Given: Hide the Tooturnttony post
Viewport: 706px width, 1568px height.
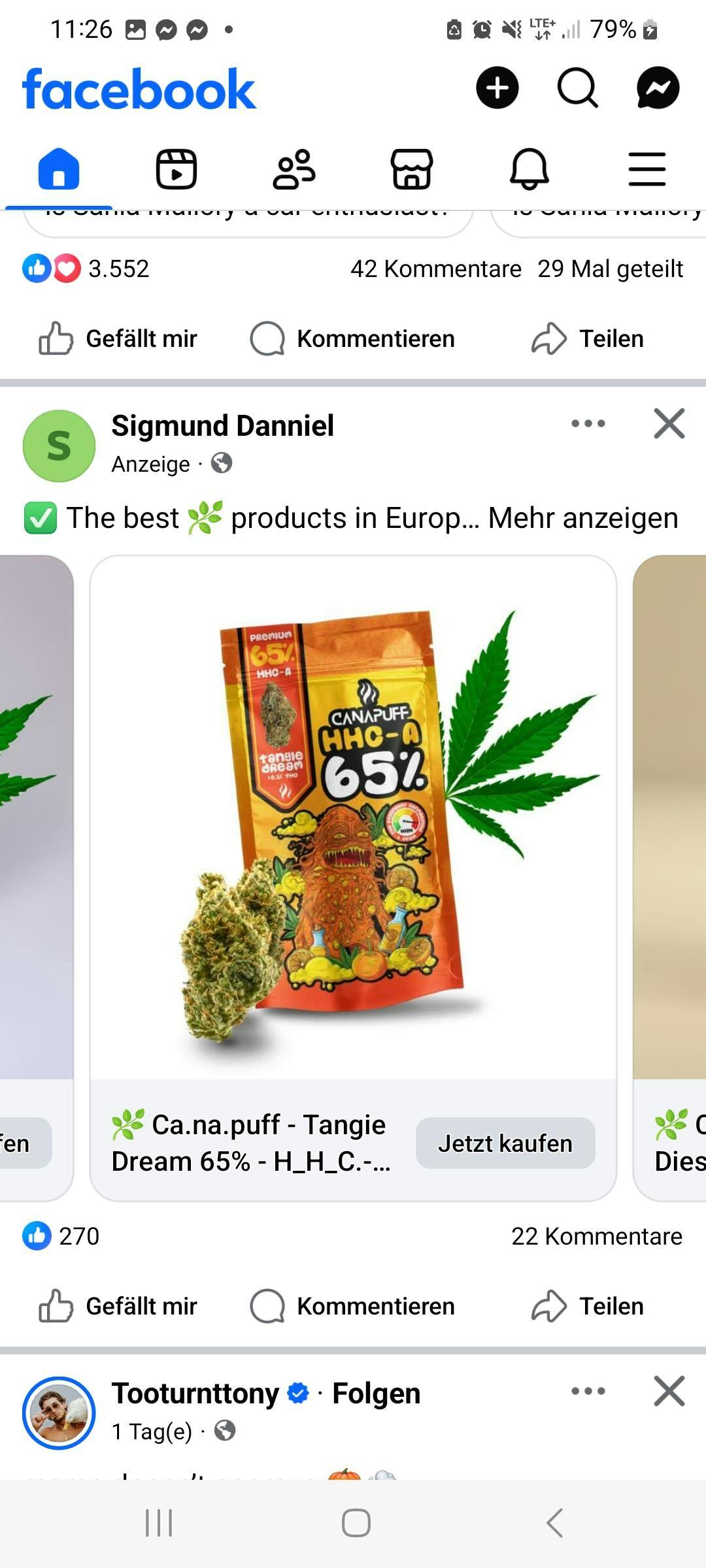Looking at the screenshot, I should pos(669,1391).
